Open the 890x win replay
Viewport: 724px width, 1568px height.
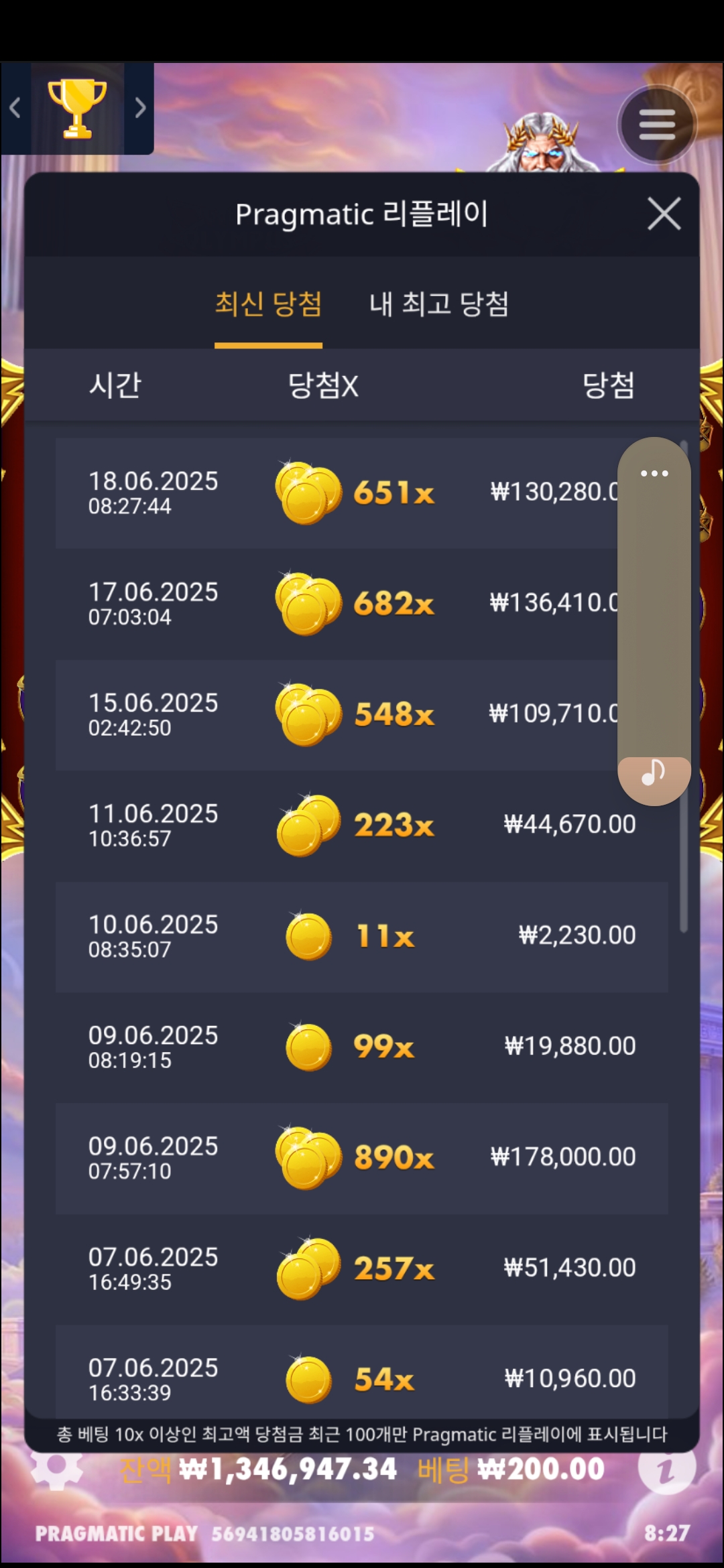pos(362,1157)
